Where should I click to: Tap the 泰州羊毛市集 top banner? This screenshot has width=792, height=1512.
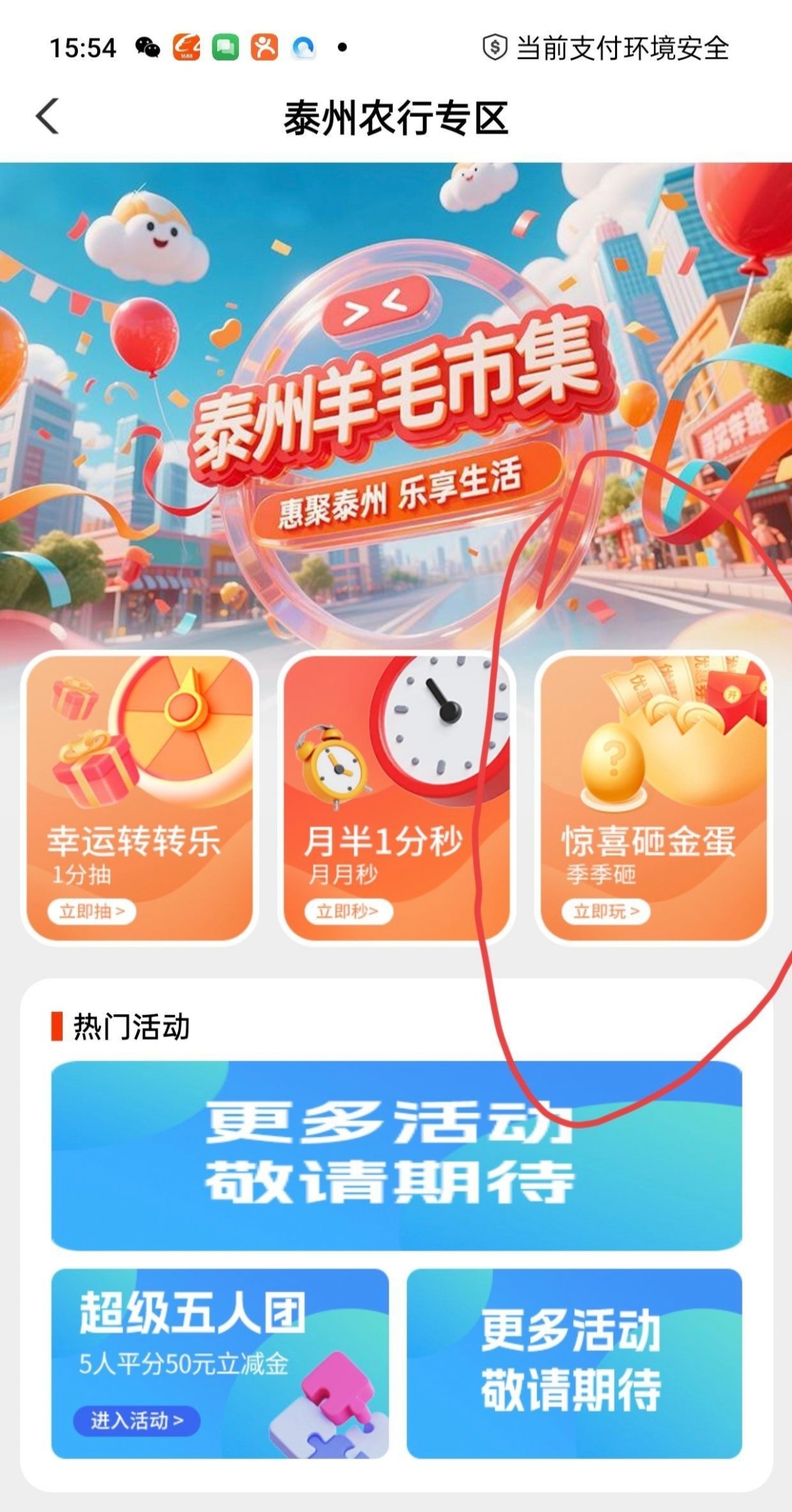pyautogui.click(x=396, y=402)
